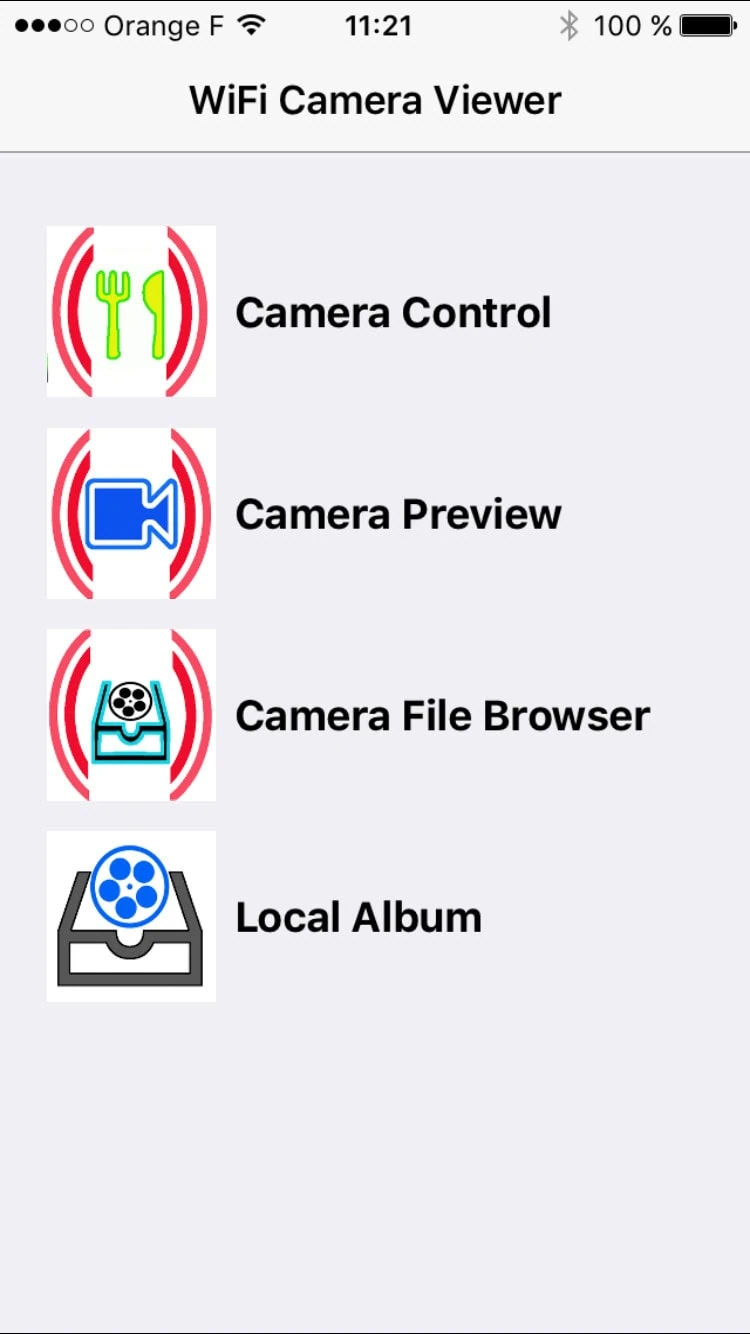The height and width of the screenshot is (1334, 750).
Task: Launch Camera Preview
Action: tap(397, 514)
